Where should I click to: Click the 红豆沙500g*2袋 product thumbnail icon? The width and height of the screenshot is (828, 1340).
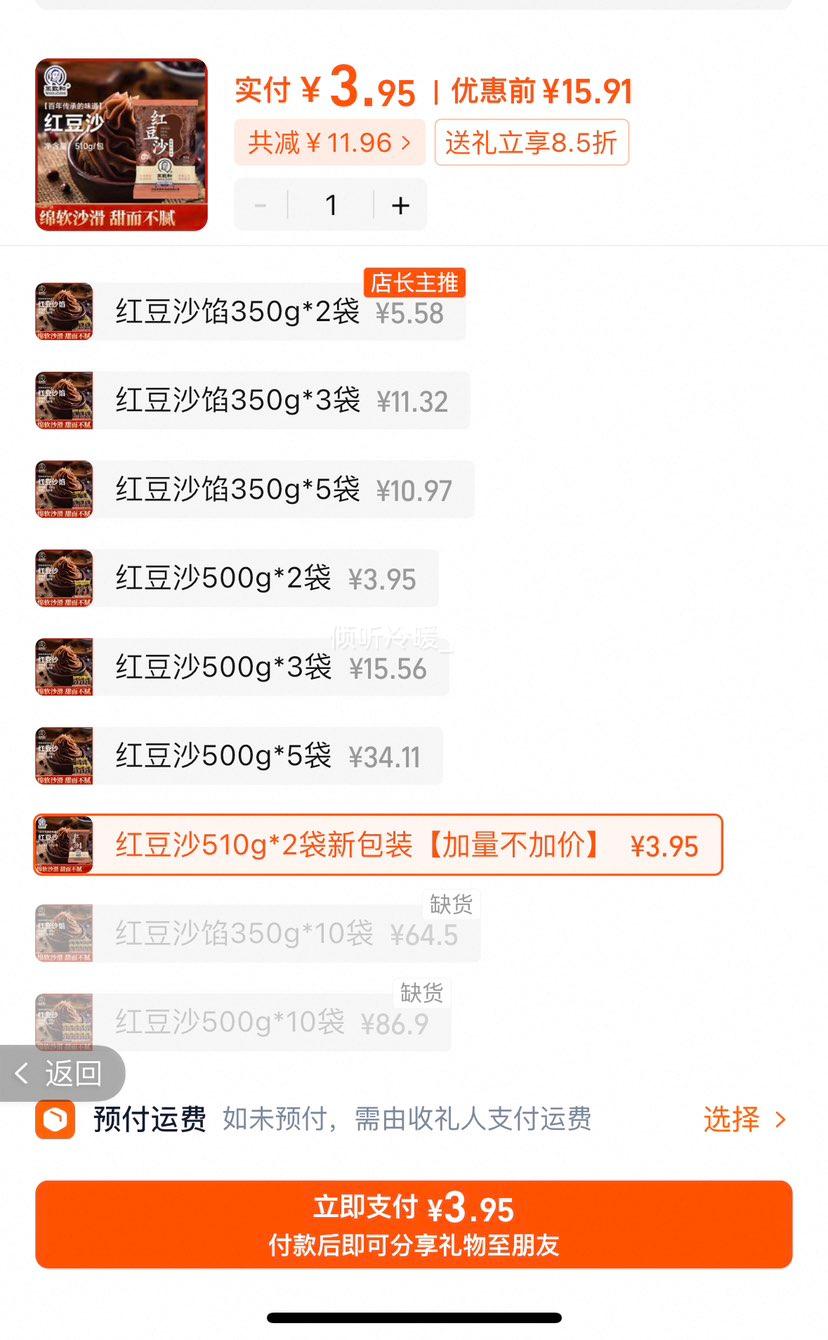coord(63,578)
